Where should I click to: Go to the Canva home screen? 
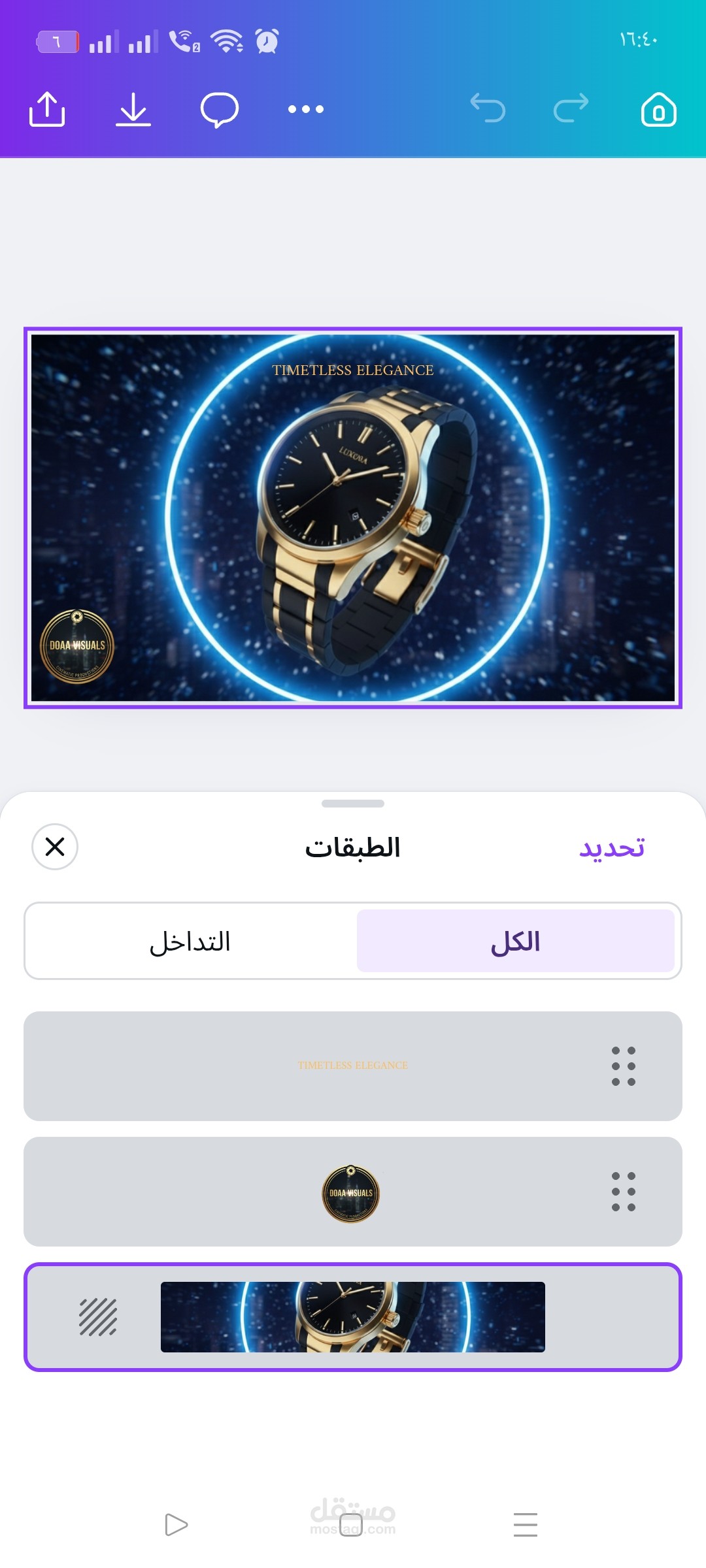[x=658, y=108]
